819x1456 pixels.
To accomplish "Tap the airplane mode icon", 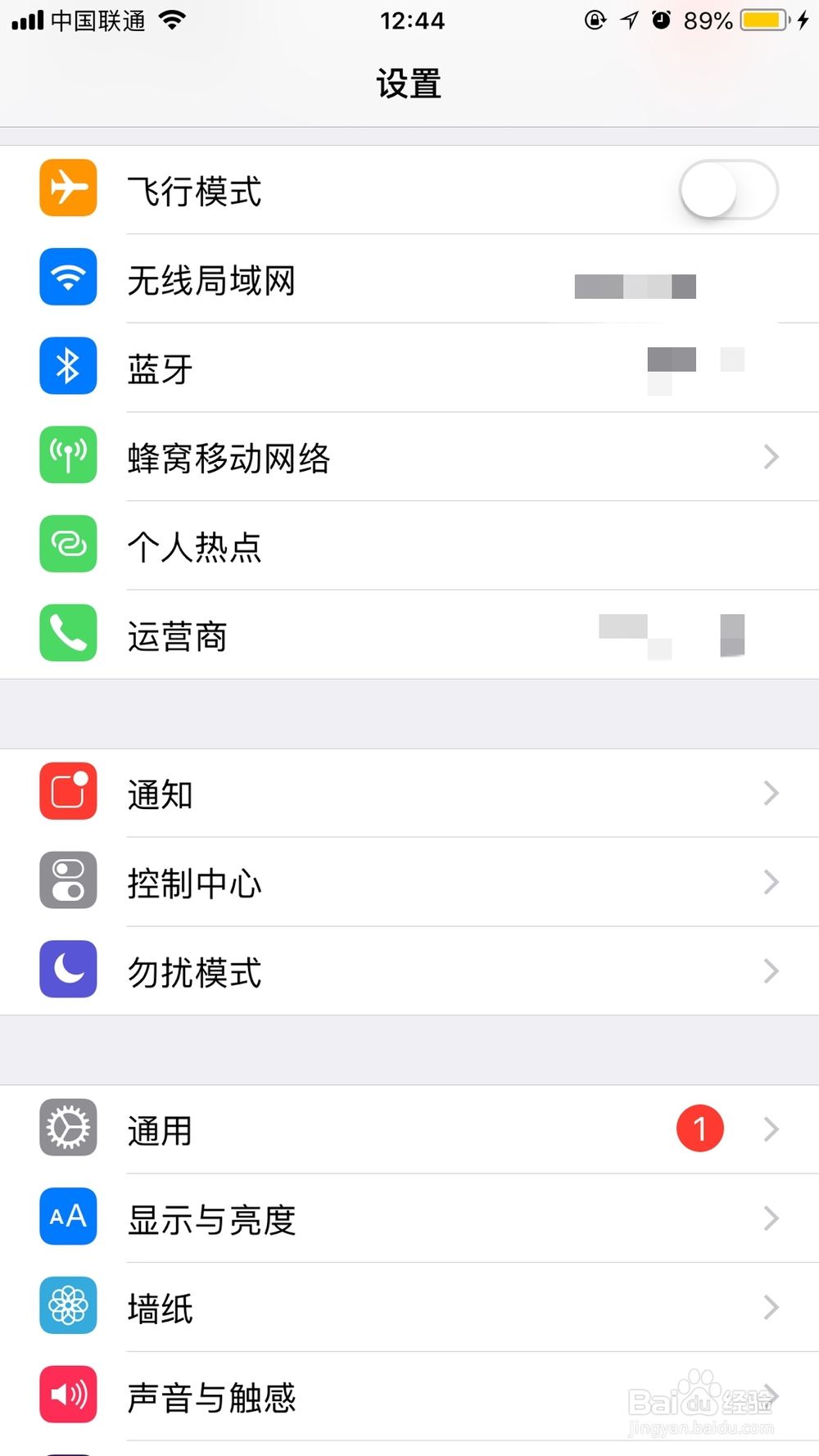I will click(x=68, y=188).
